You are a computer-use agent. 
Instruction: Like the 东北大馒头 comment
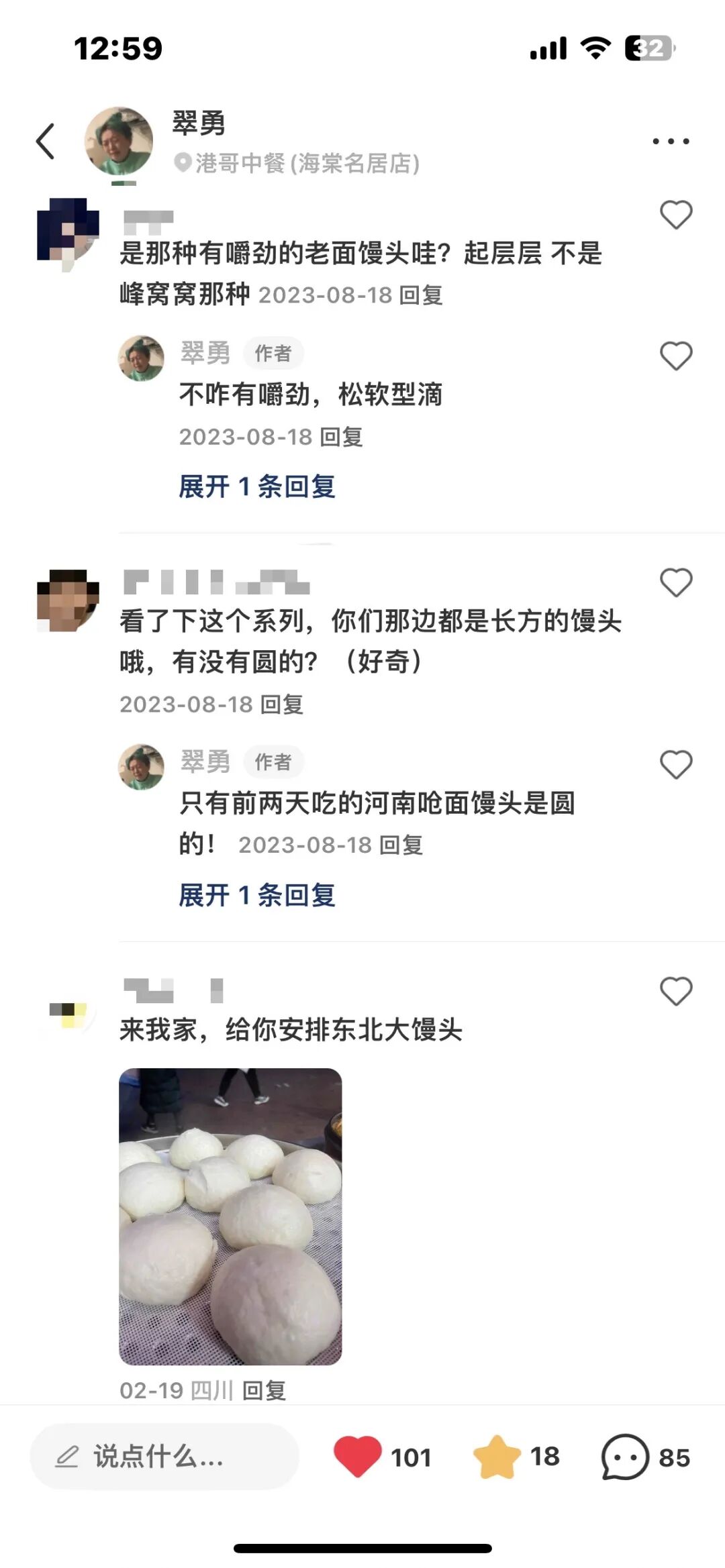675,991
